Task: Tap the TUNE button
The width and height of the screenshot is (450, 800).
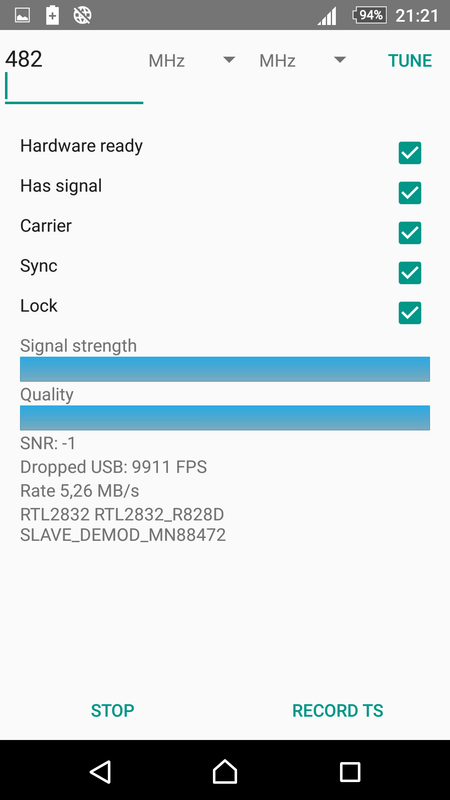Action: [410, 61]
